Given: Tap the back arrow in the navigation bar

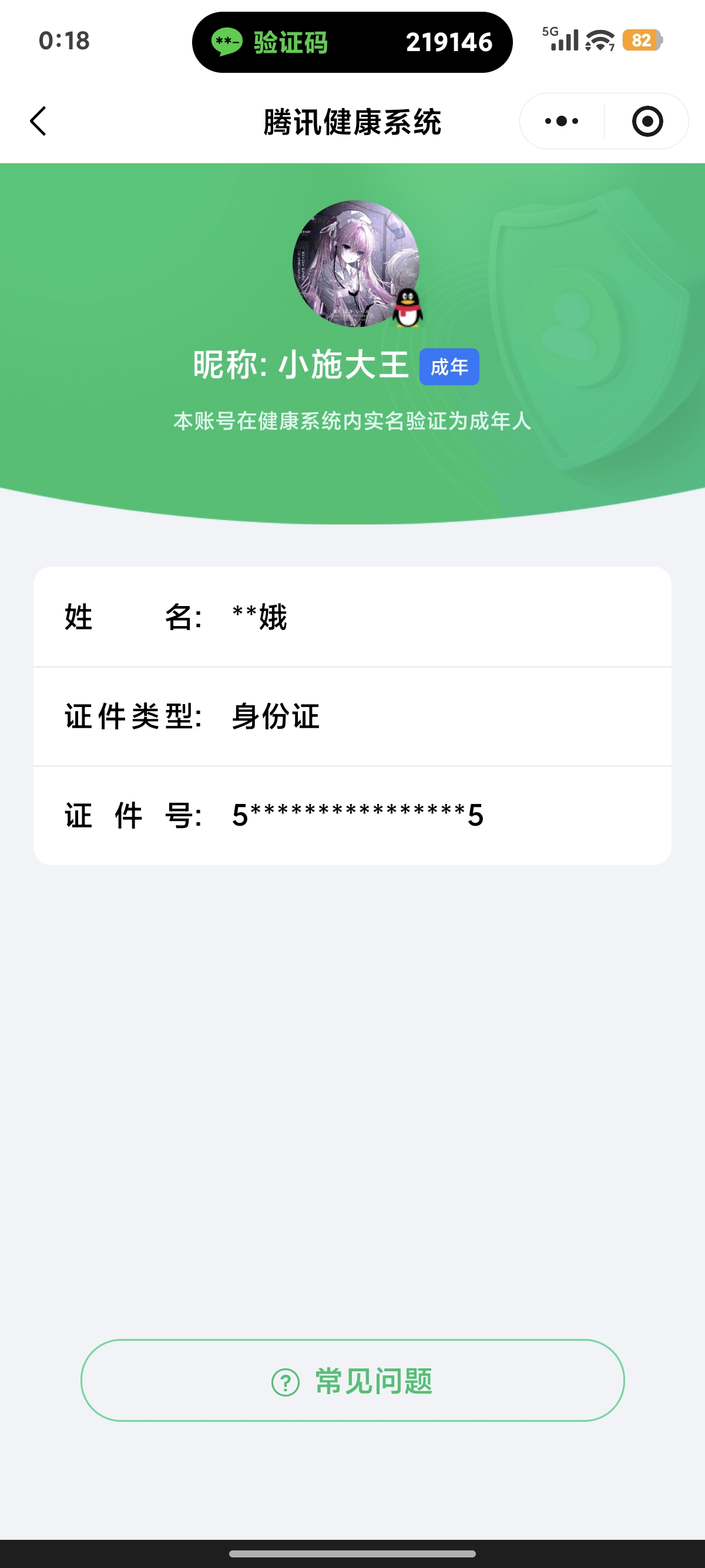Looking at the screenshot, I should (x=38, y=120).
